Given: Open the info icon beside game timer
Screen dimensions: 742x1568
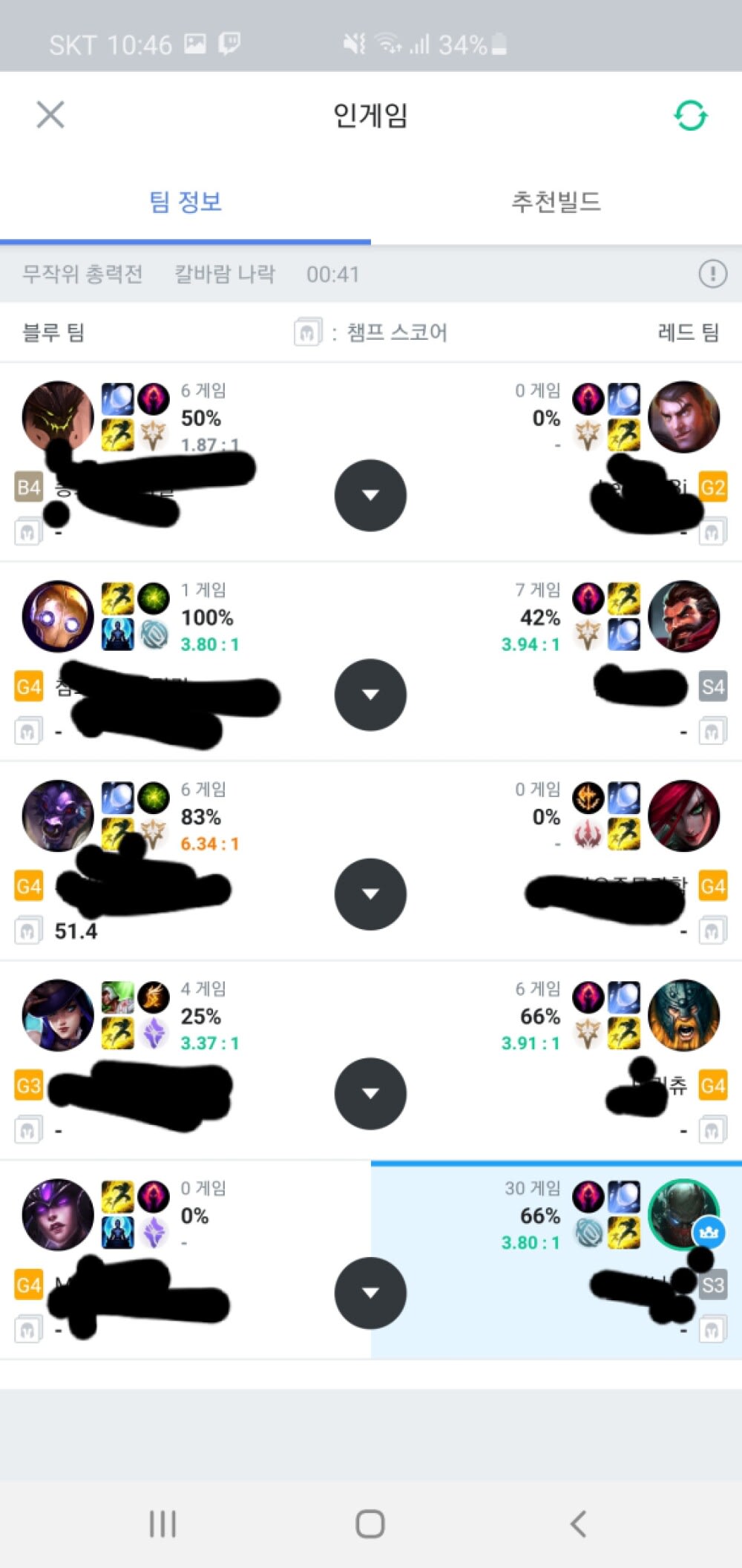Looking at the screenshot, I should (712, 274).
